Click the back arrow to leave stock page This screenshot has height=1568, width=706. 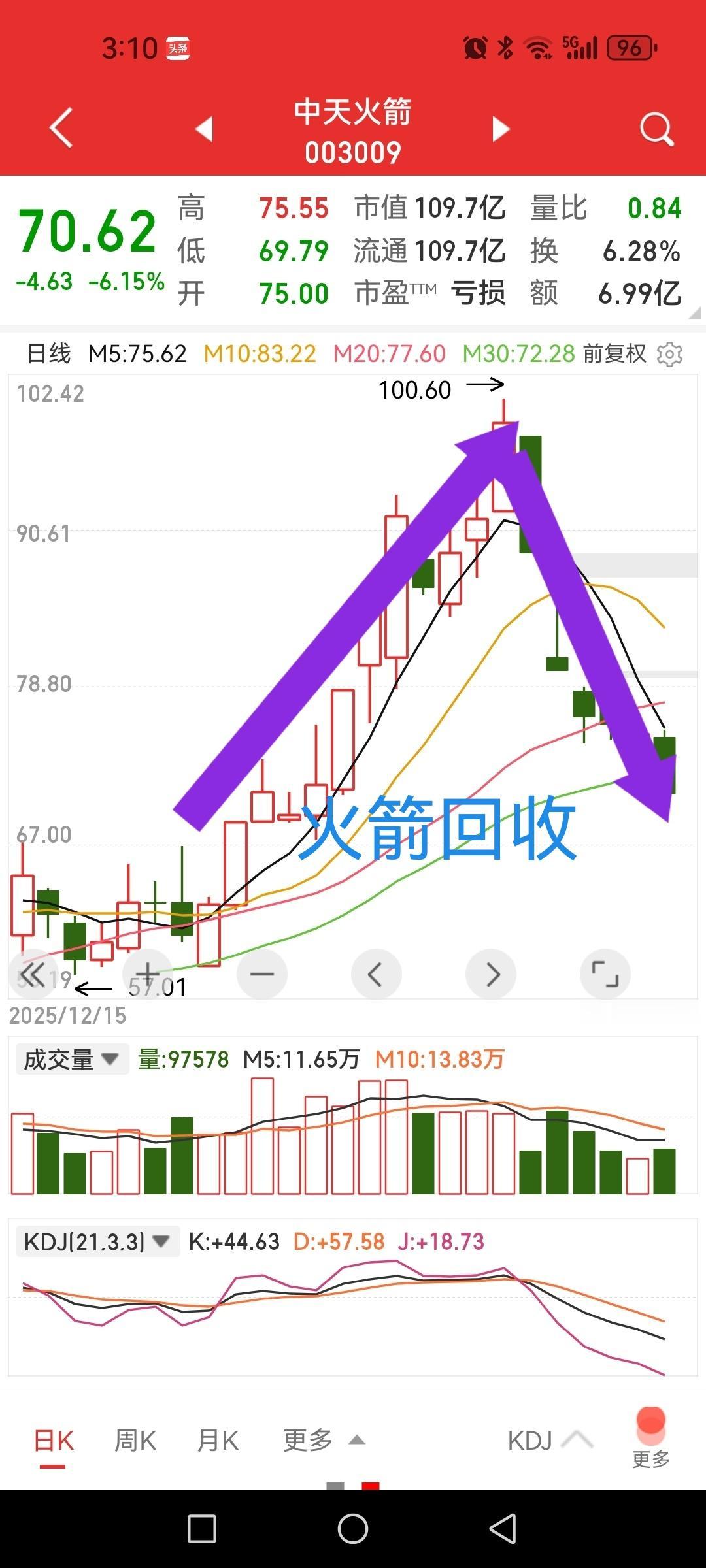[59, 128]
